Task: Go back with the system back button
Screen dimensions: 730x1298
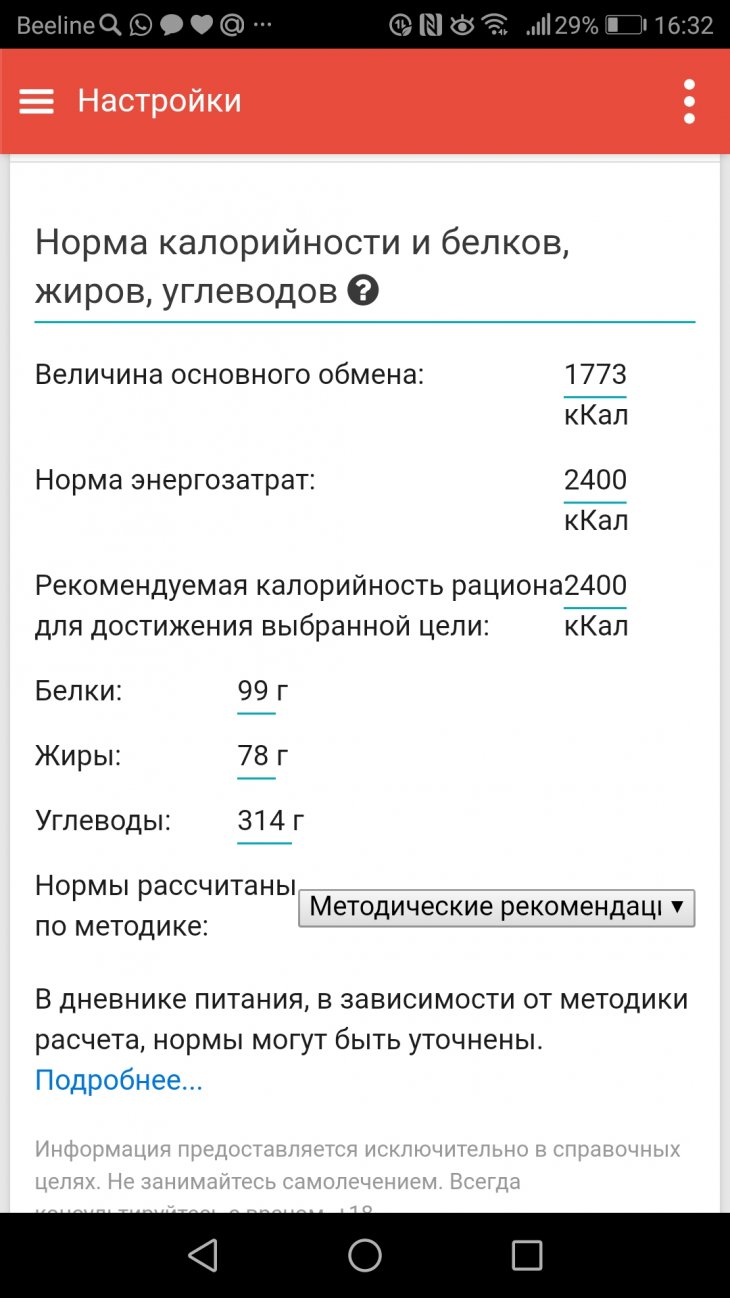Action: [x=203, y=1255]
